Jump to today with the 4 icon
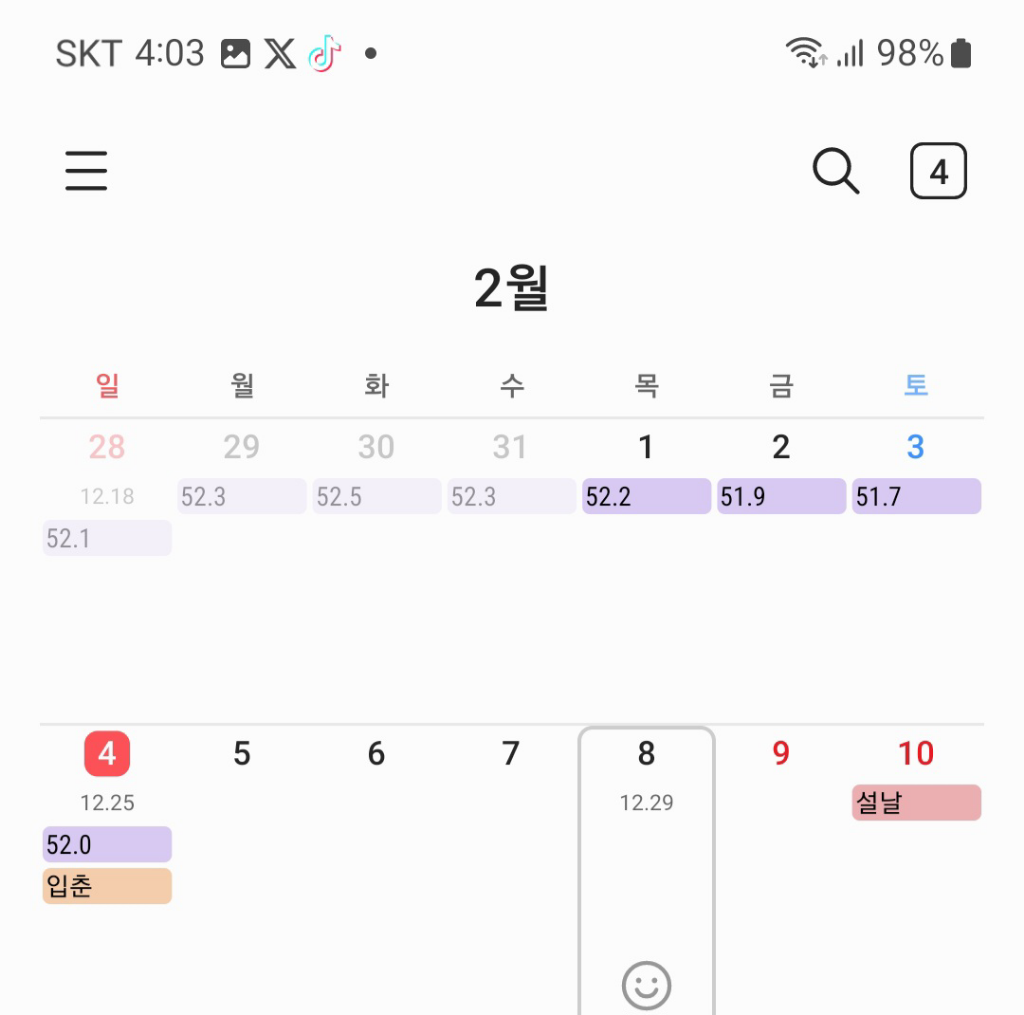The image size is (1024, 1015). 938,172
